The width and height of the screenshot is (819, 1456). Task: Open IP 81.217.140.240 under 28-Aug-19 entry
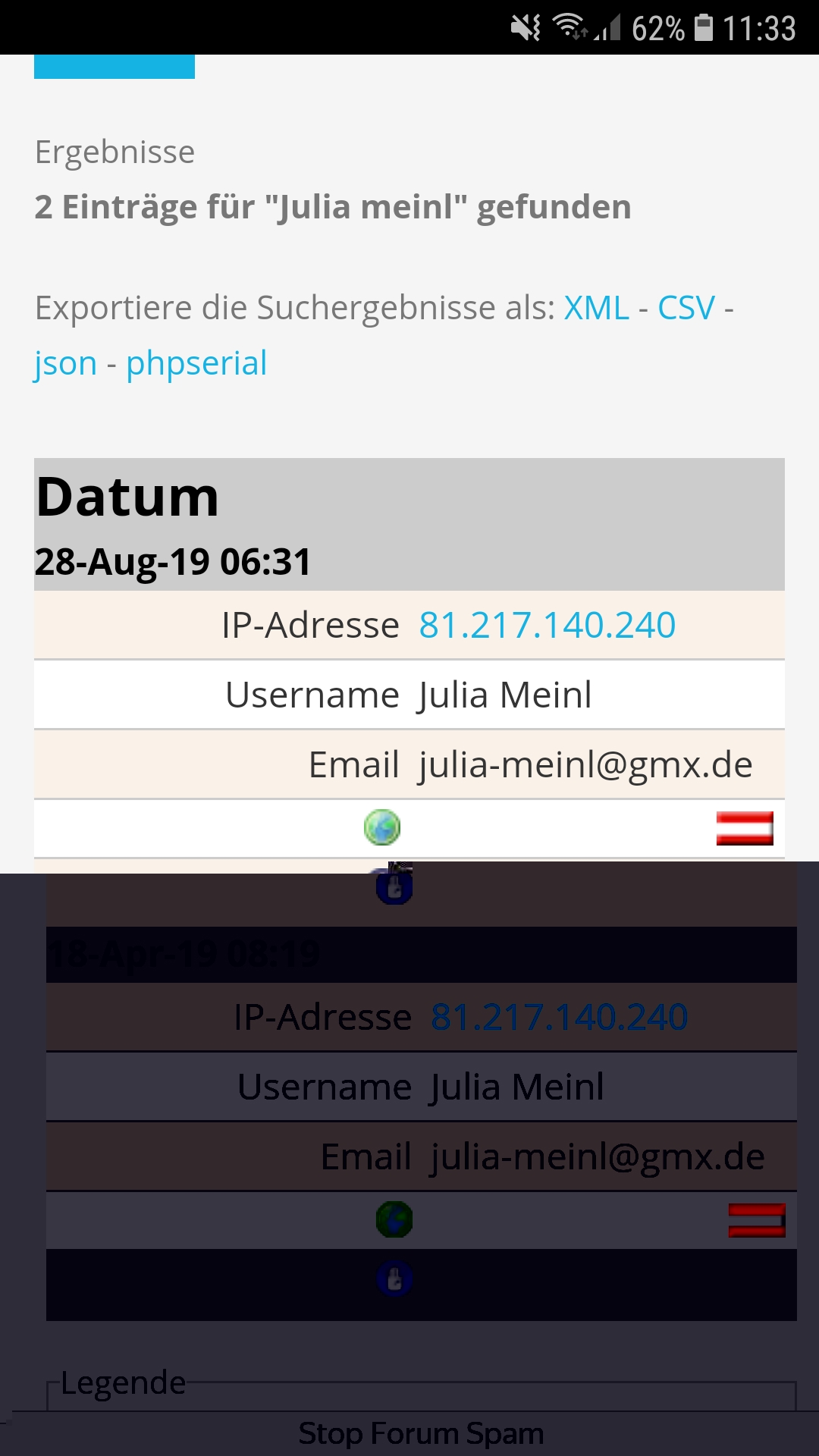[x=547, y=626]
